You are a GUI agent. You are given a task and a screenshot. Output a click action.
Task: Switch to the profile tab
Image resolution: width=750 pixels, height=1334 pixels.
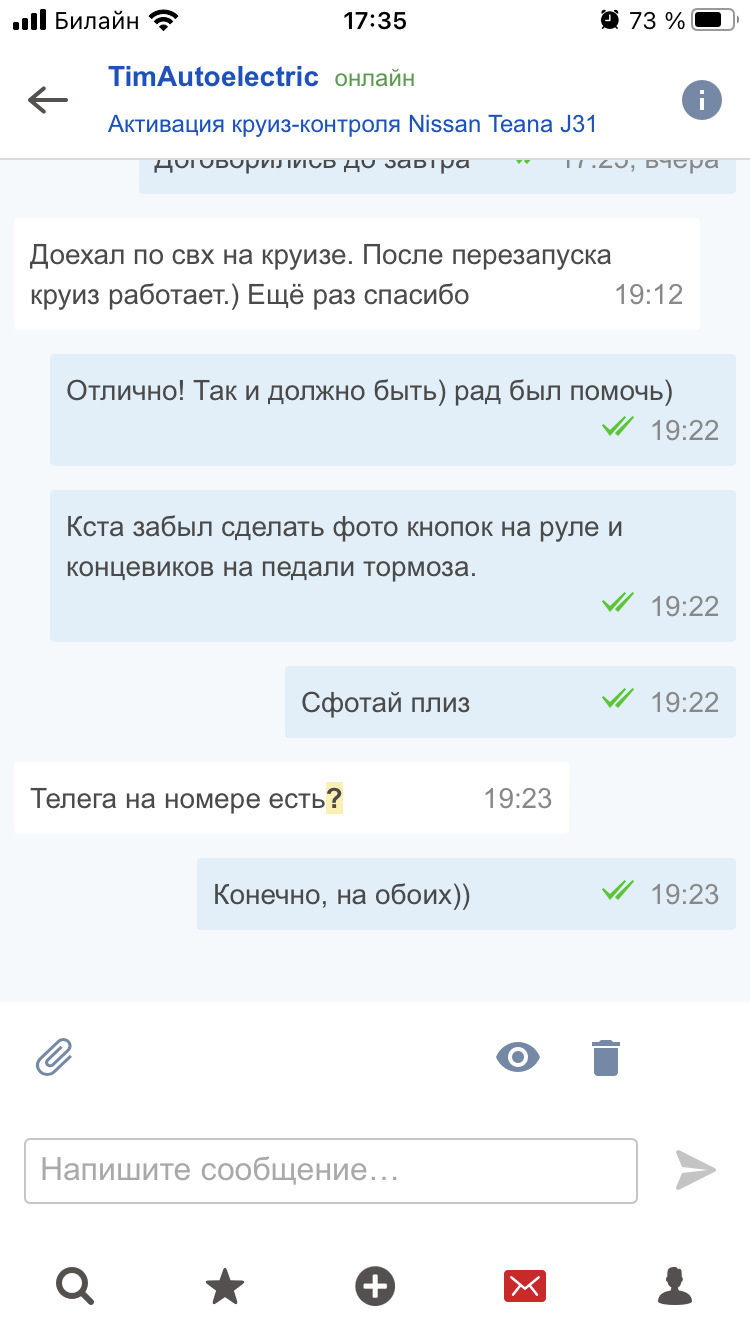675,1286
